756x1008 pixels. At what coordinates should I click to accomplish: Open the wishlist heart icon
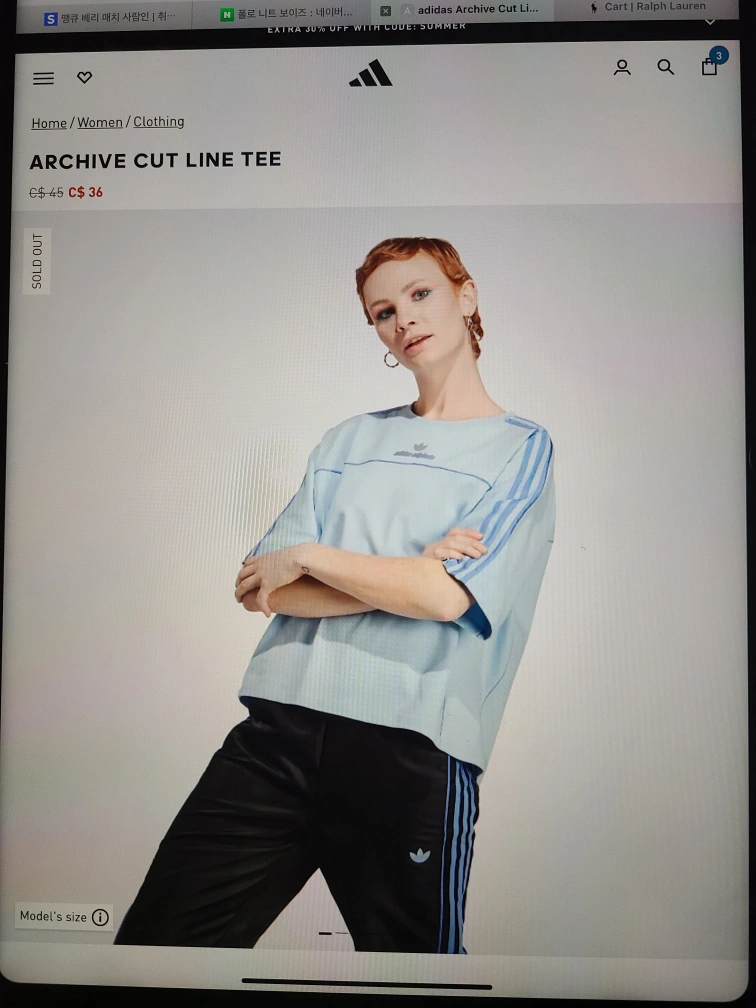[x=85, y=77]
